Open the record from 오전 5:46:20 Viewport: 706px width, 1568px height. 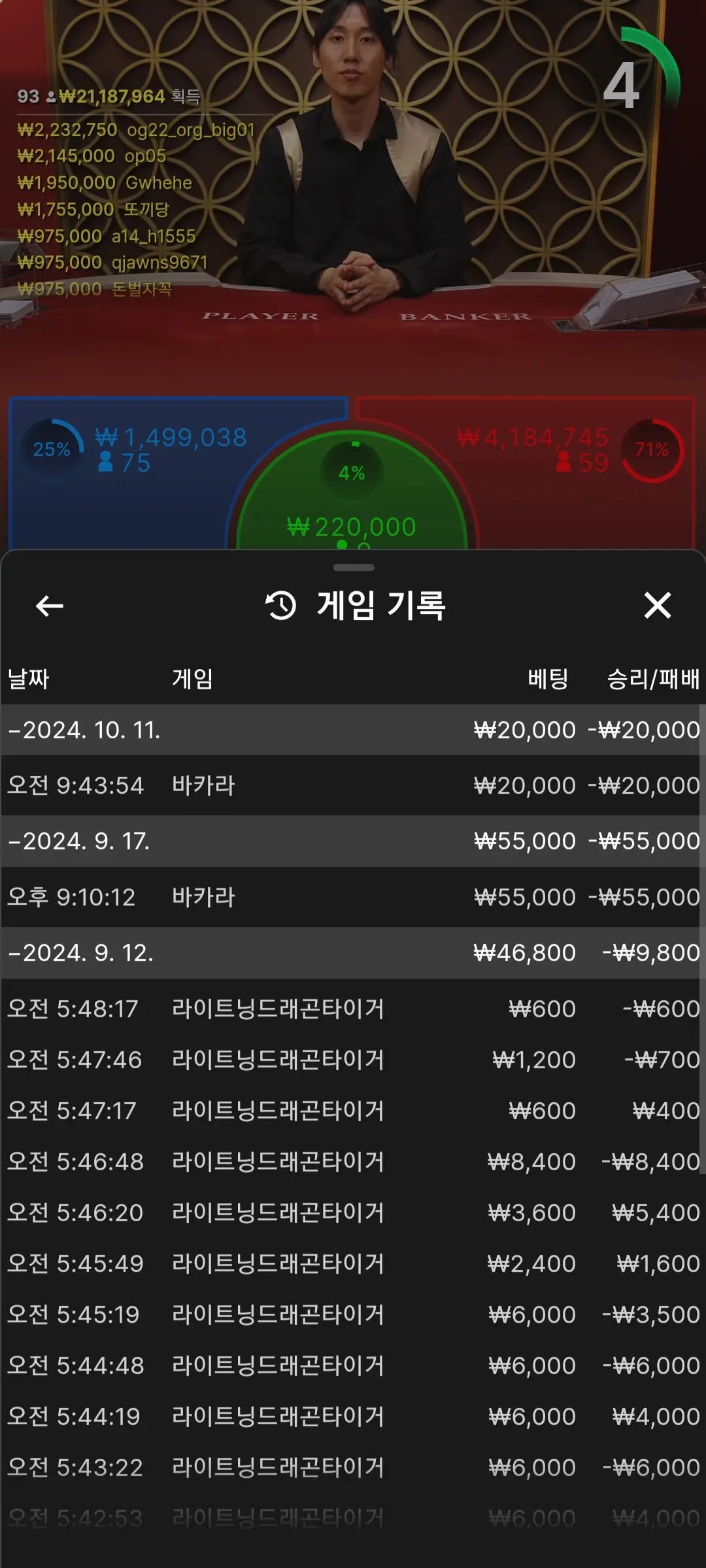353,1213
